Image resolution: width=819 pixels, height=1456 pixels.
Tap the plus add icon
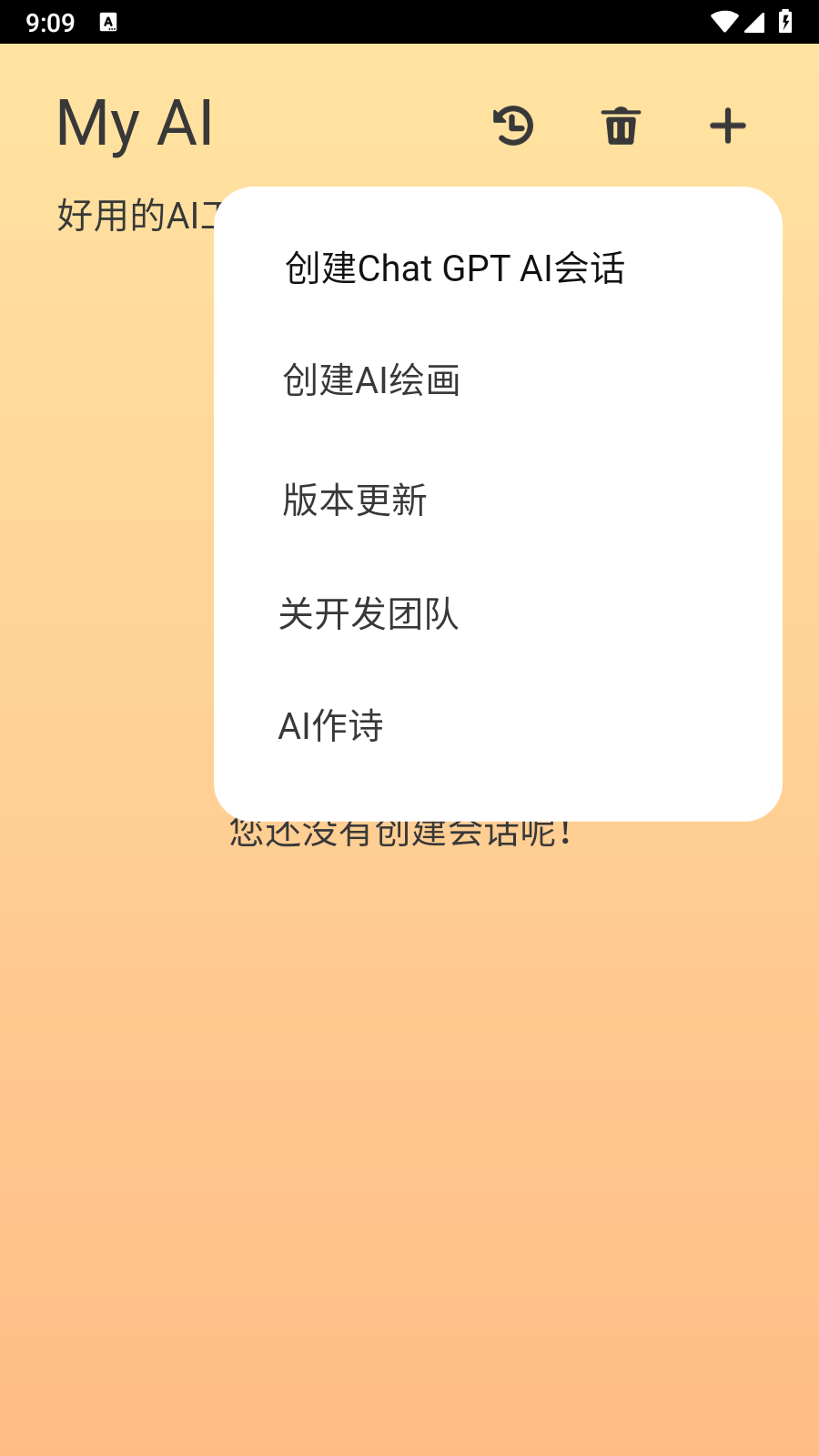(x=728, y=126)
